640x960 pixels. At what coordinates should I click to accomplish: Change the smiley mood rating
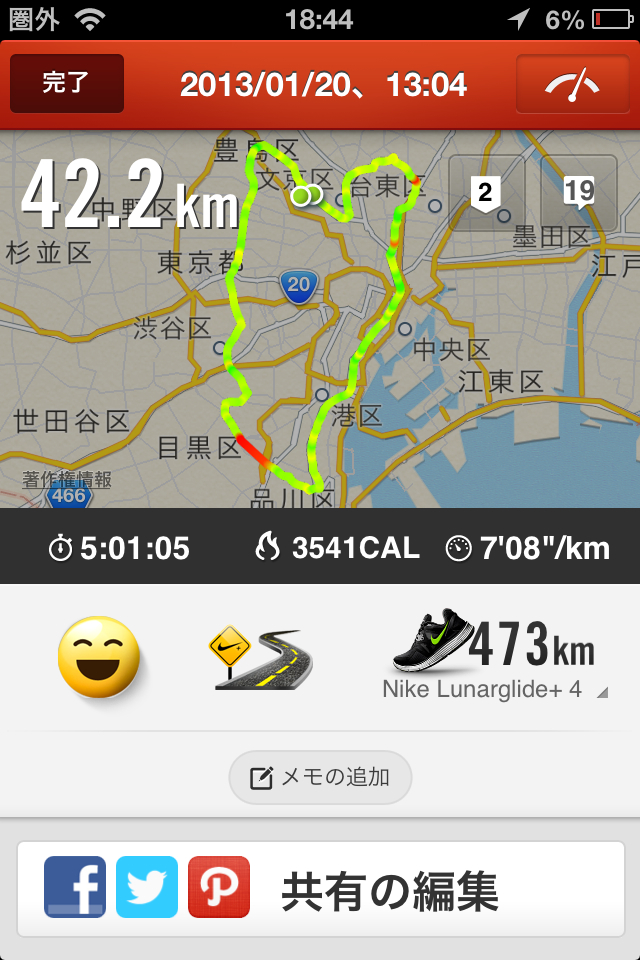pos(98,656)
